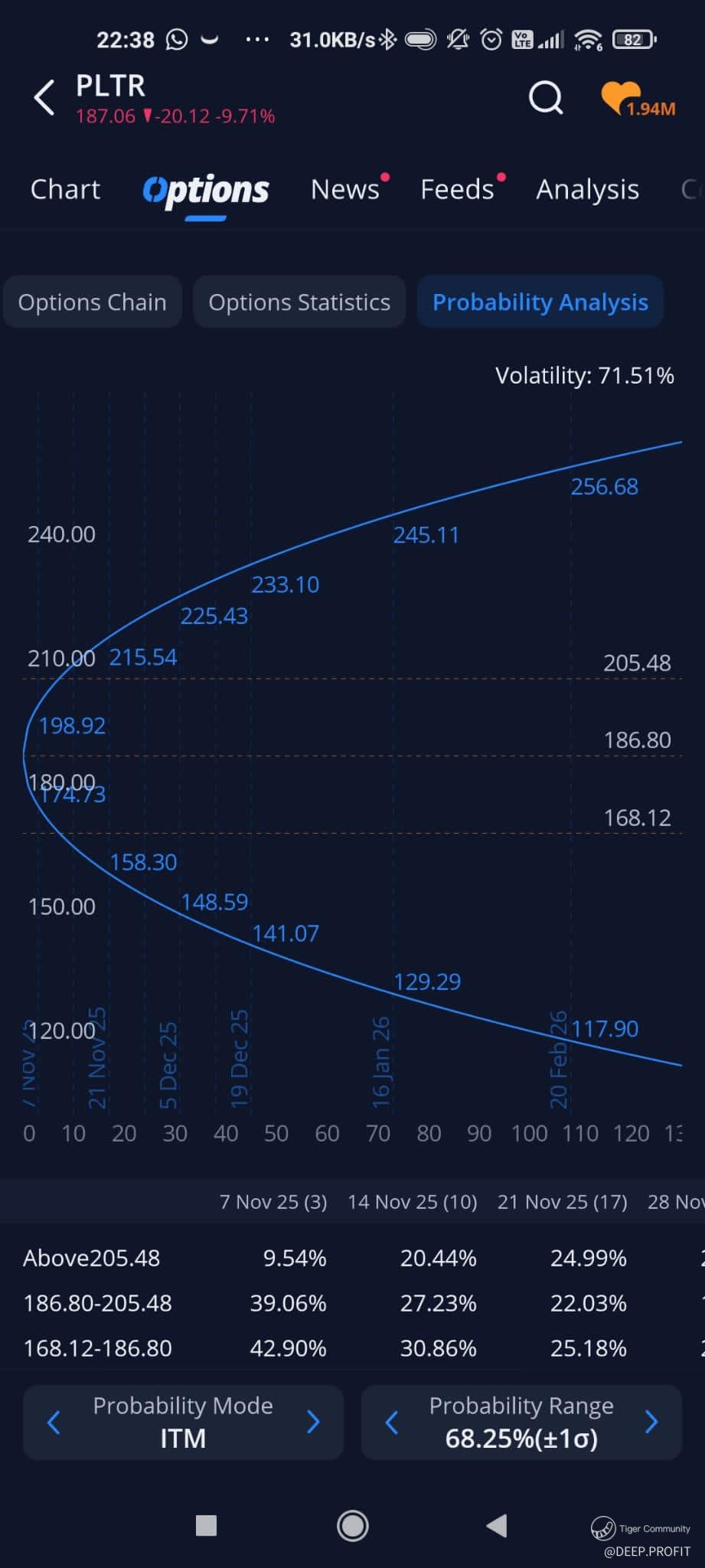Switch Probability Mode to the next option
The image size is (705, 1568).
[x=313, y=1423]
